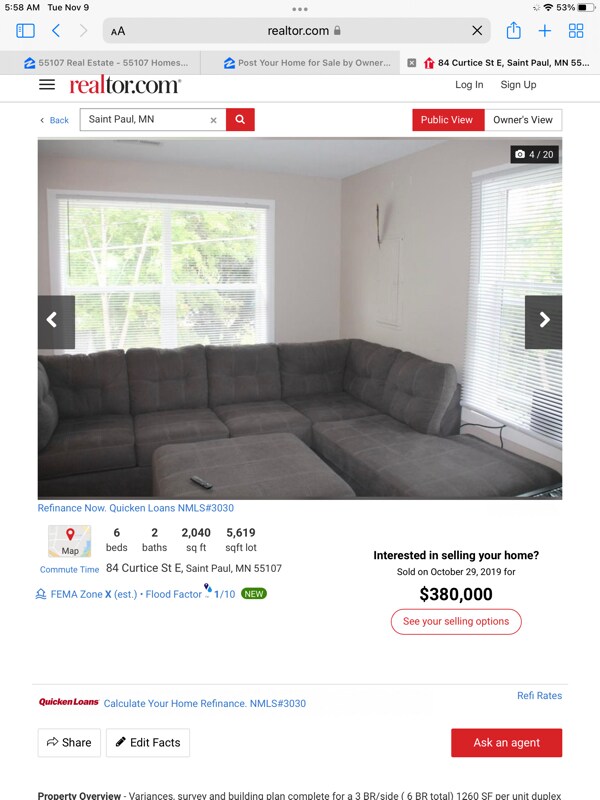Open Safari's share sheet
Screen dimensions: 600x800
[513, 31]
